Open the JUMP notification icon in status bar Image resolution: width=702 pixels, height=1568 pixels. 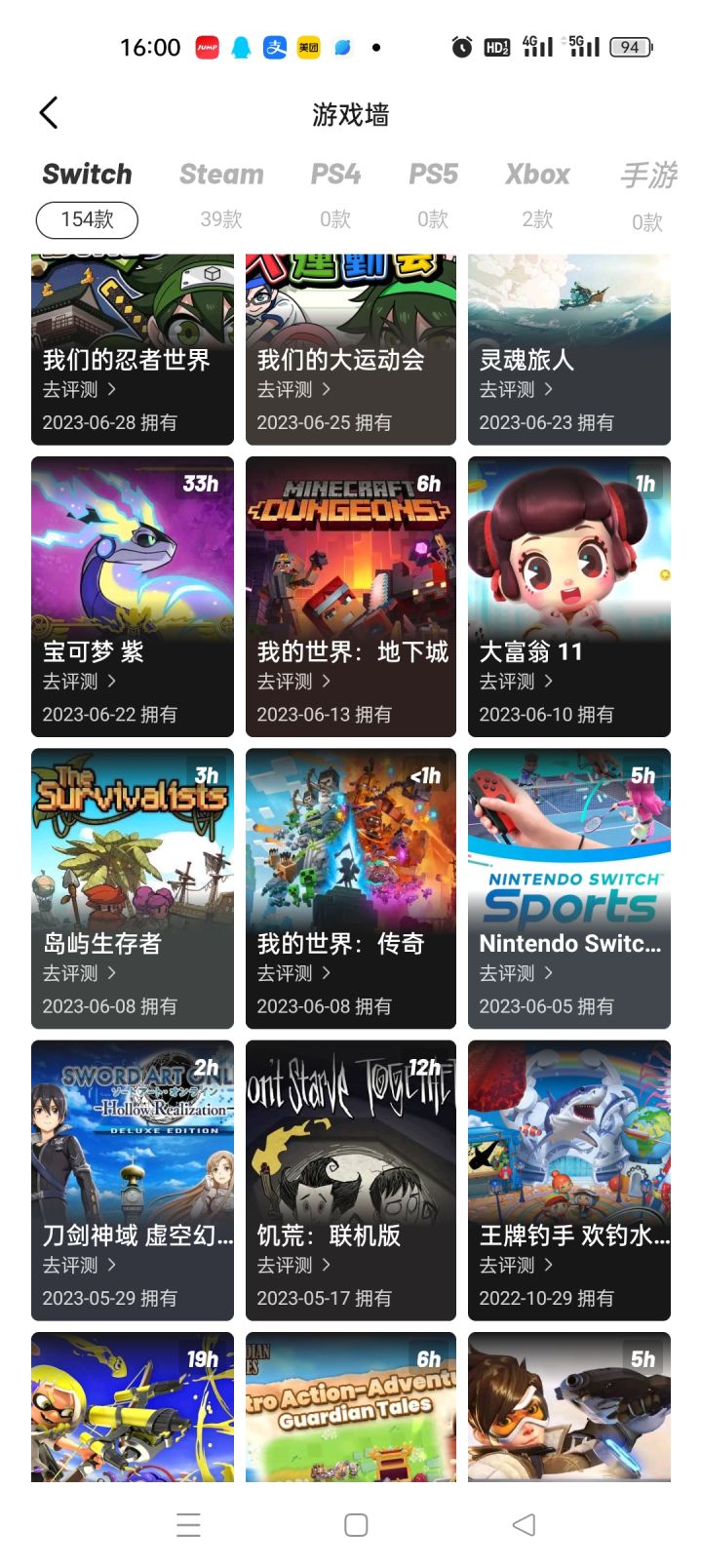pos(207,47)
